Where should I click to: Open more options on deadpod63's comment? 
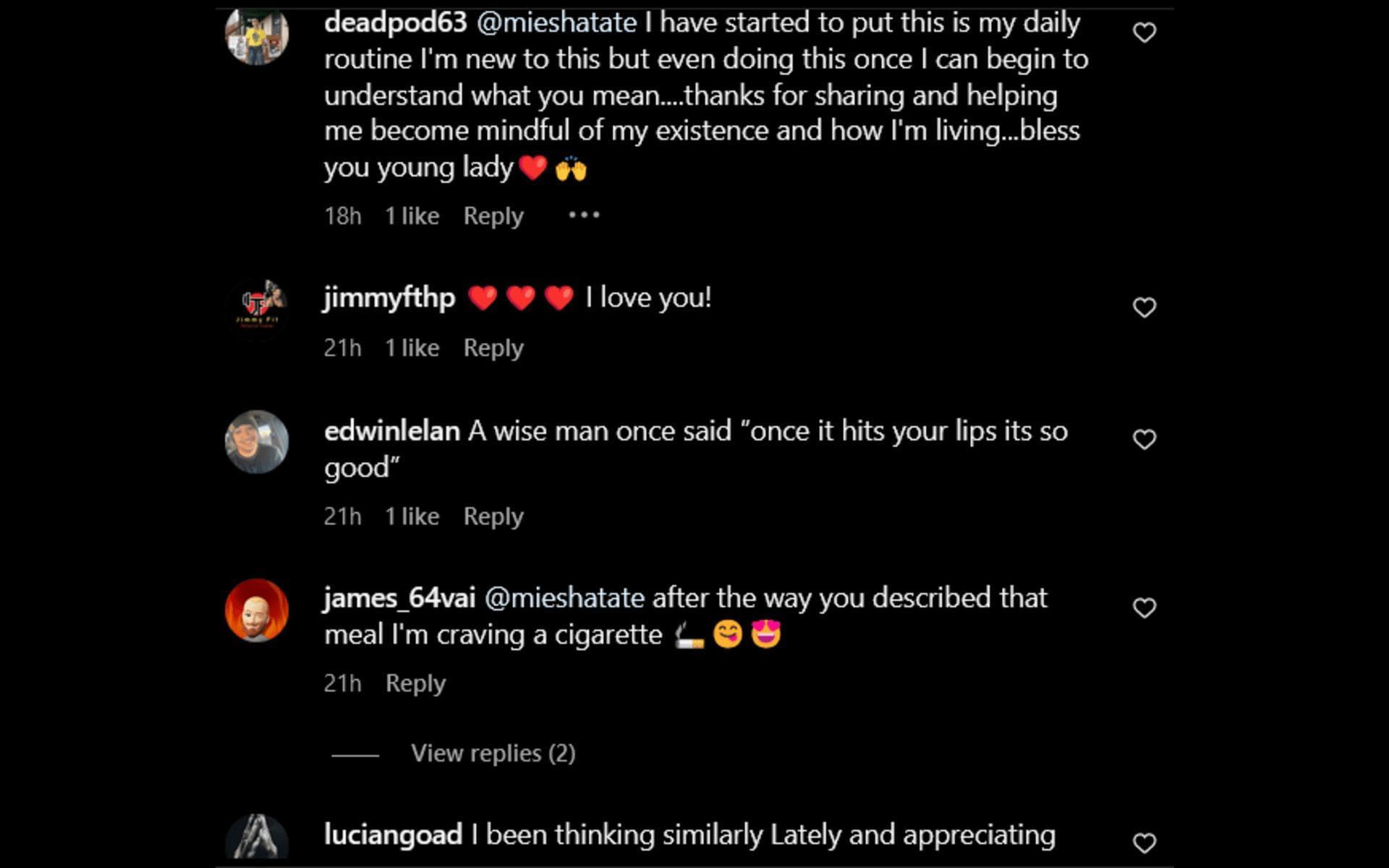click(x=583, y=215)
